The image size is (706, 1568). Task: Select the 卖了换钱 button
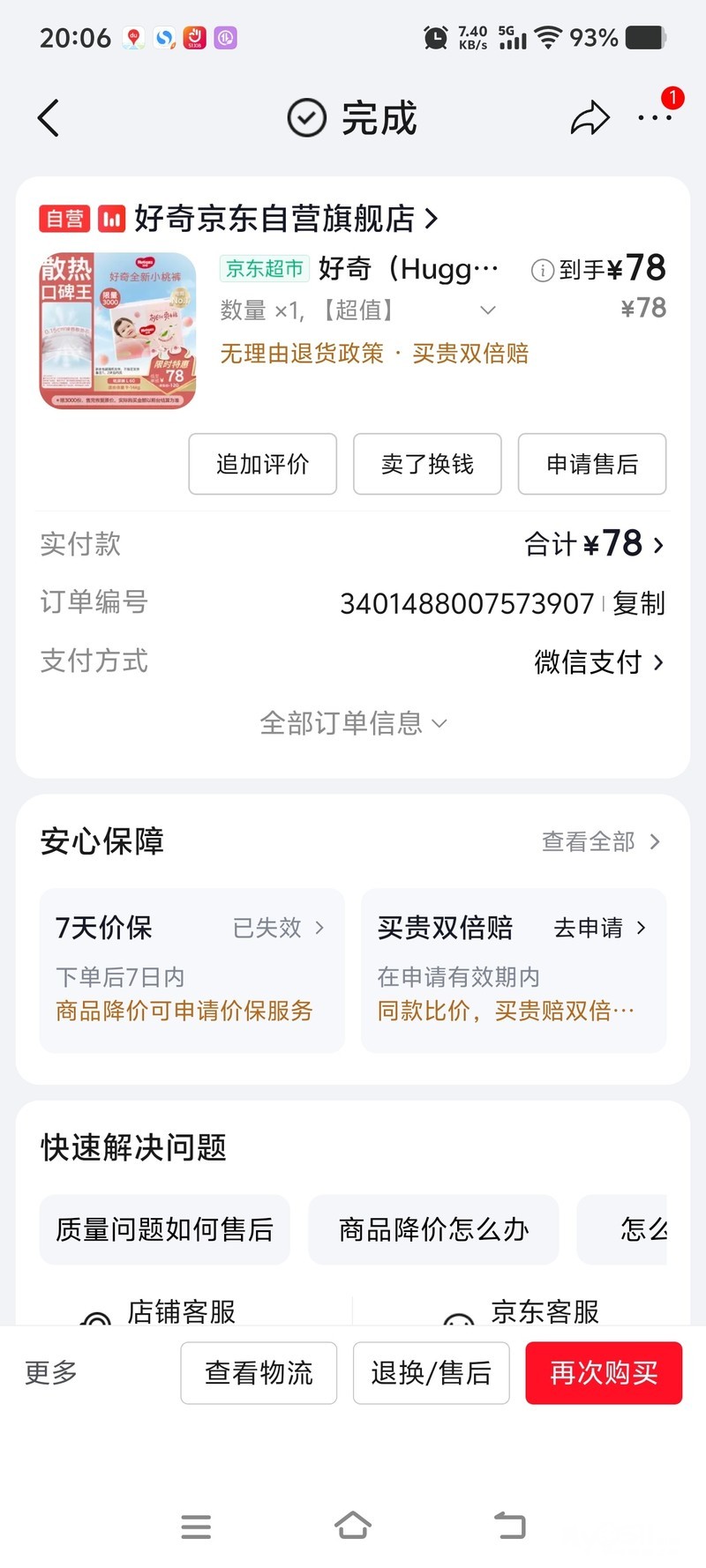coord(427,464)
